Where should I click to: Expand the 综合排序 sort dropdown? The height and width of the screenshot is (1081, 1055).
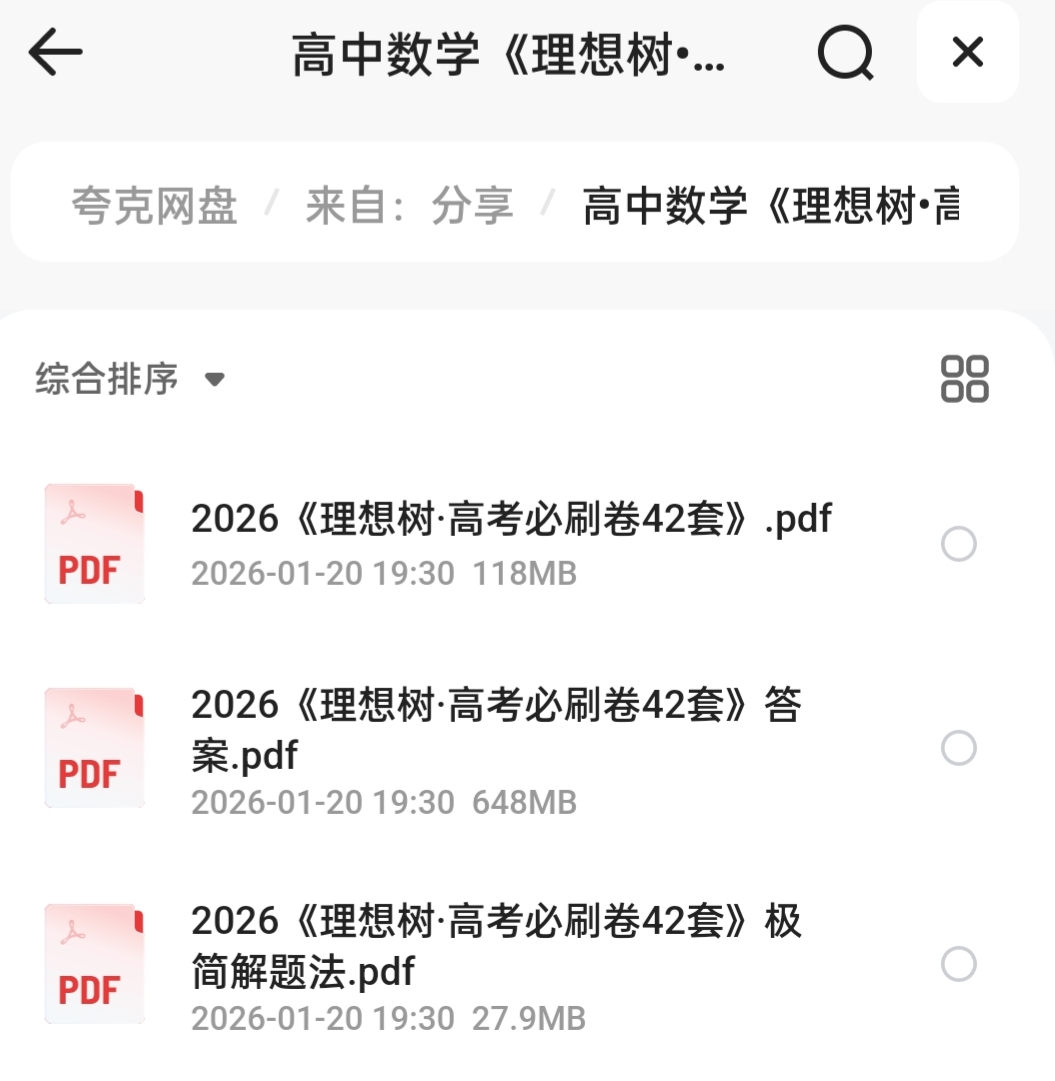tap(130, 379)
